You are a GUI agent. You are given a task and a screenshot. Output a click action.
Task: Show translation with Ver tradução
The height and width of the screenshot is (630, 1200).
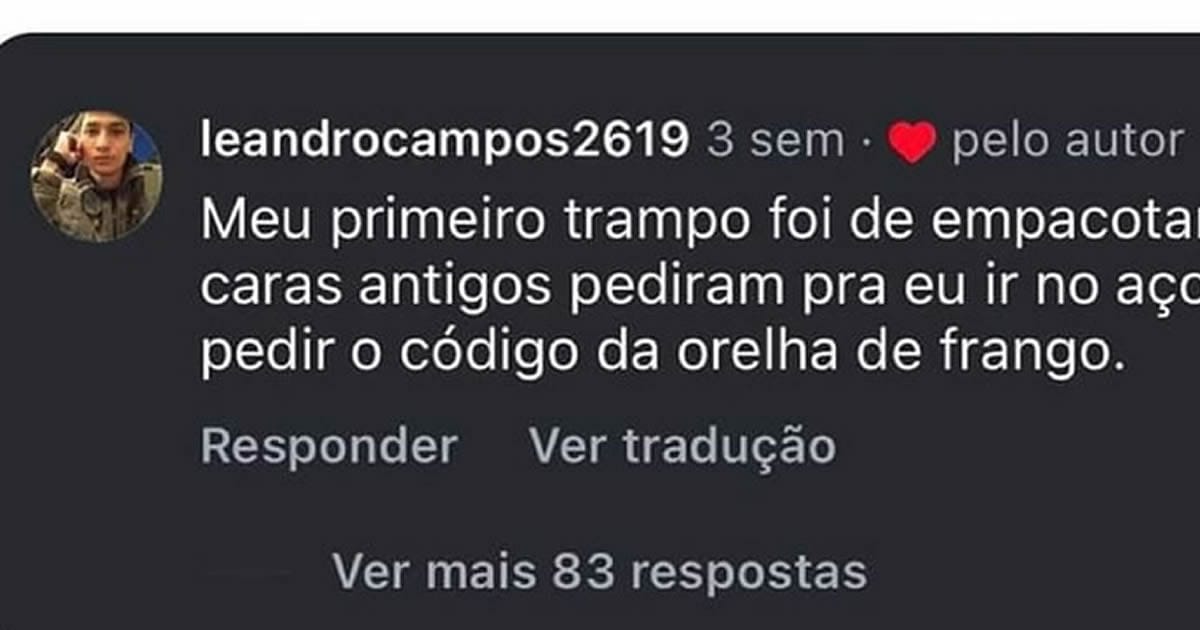[682, 446]
